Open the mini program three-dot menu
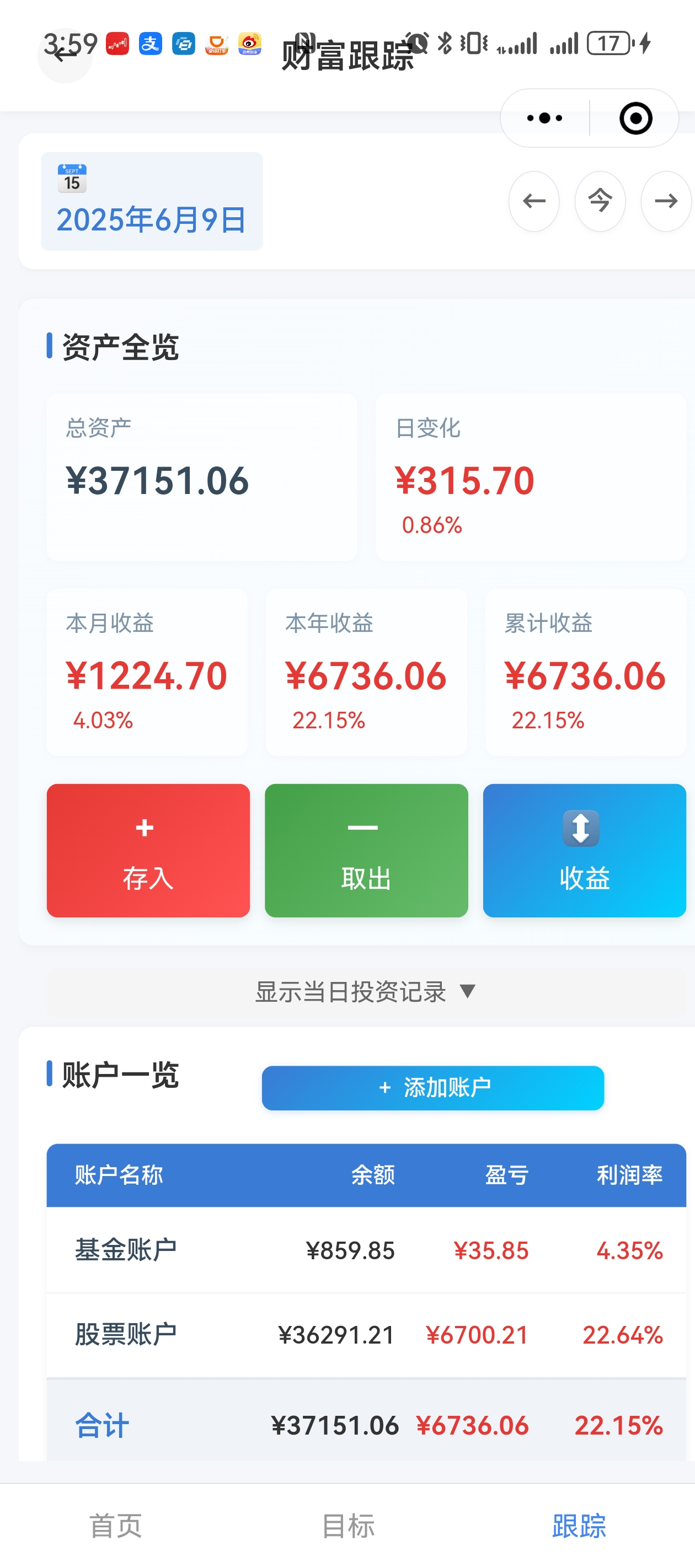The width and height of the screenshot is (695, 1568). (x=544, y=118)
